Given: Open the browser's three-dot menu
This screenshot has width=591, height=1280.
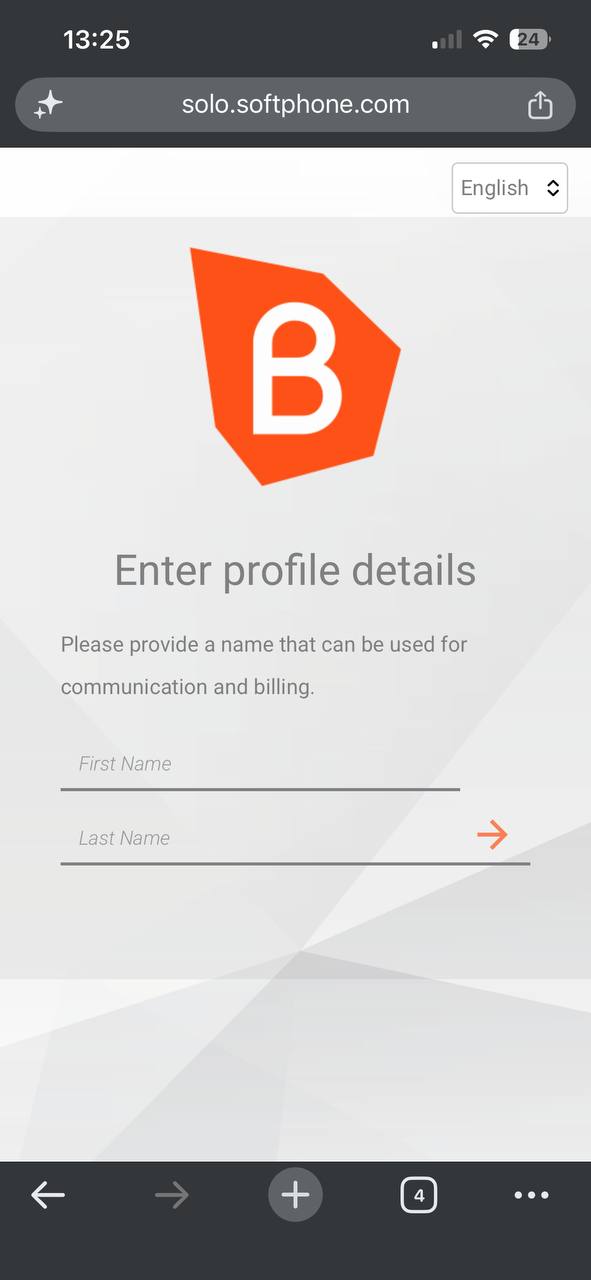Looking at the screenshot, I should coord(531,1194).
